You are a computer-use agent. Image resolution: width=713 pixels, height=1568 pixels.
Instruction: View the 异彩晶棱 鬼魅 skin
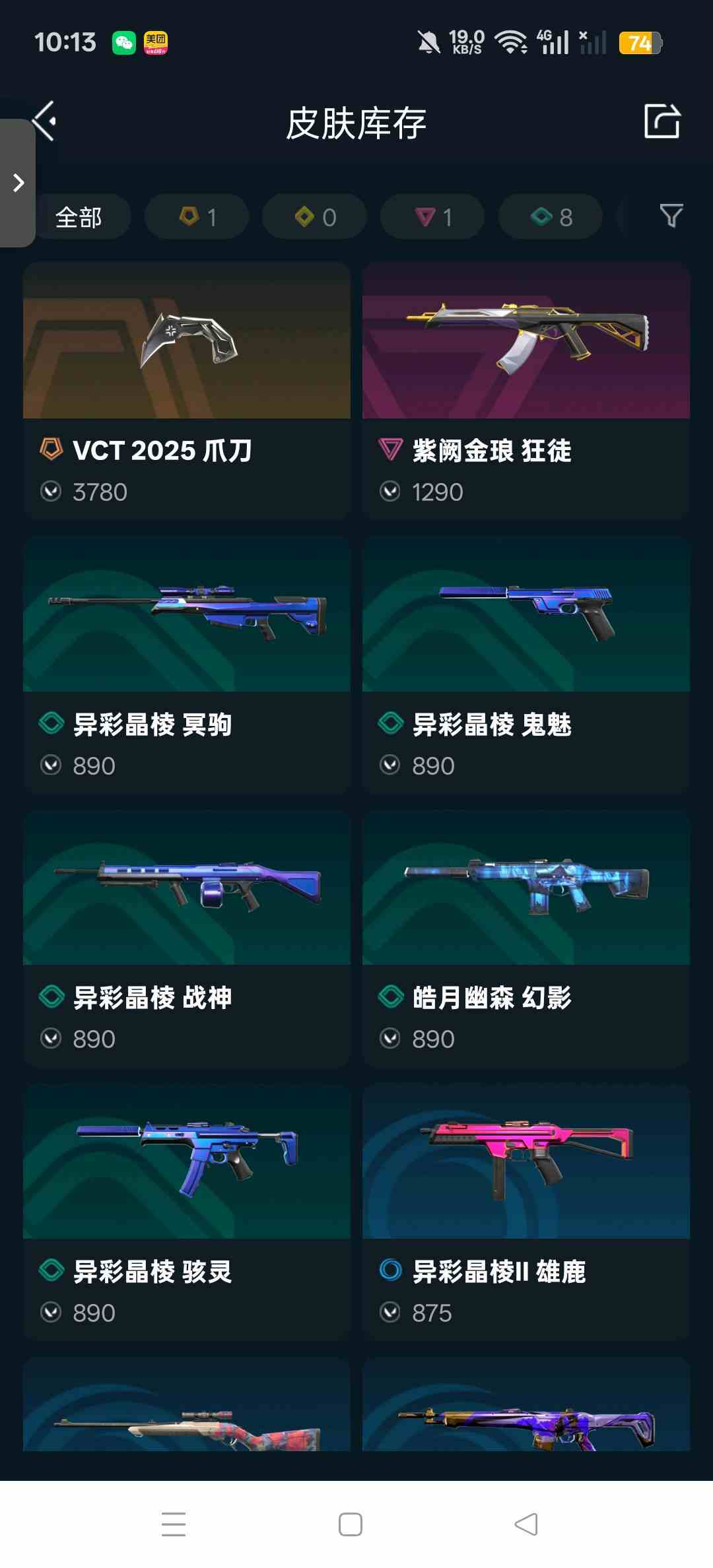[526, 665]
